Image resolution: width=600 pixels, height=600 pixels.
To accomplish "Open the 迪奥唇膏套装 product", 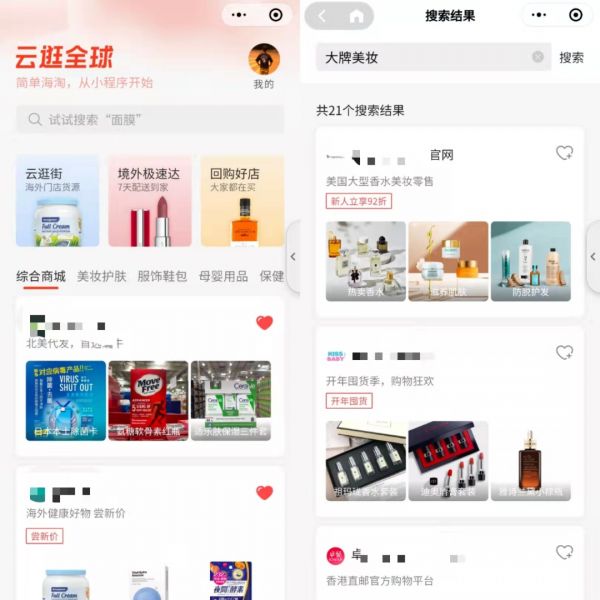I will [448, 461].
